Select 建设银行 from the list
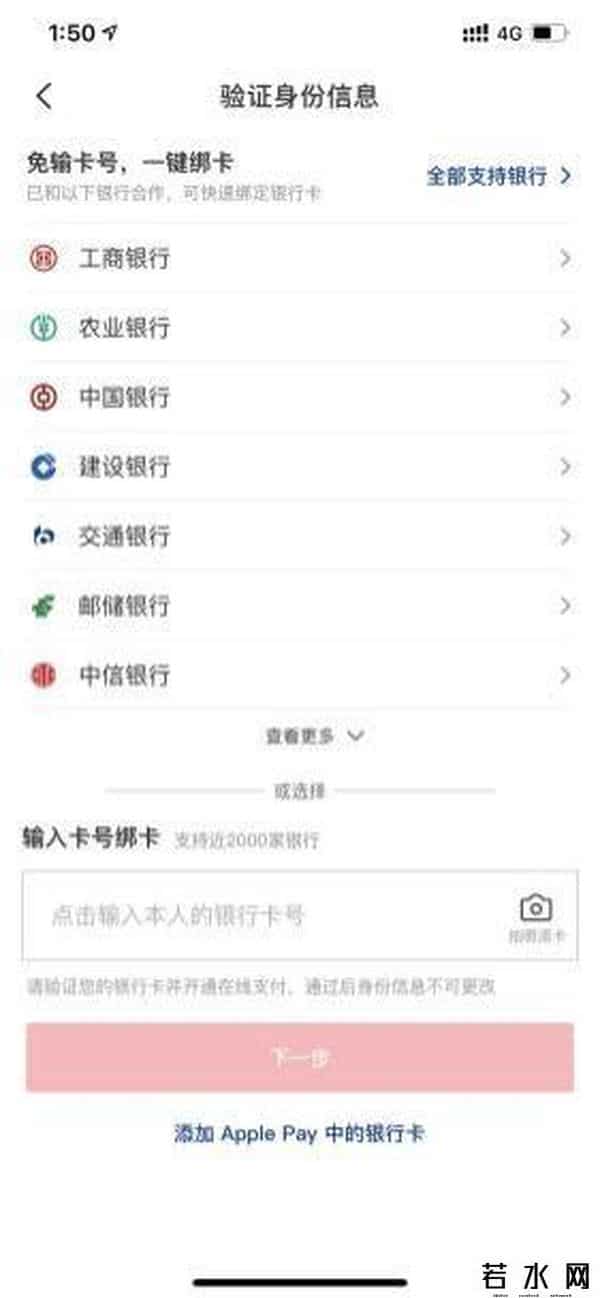 point(300,467)
